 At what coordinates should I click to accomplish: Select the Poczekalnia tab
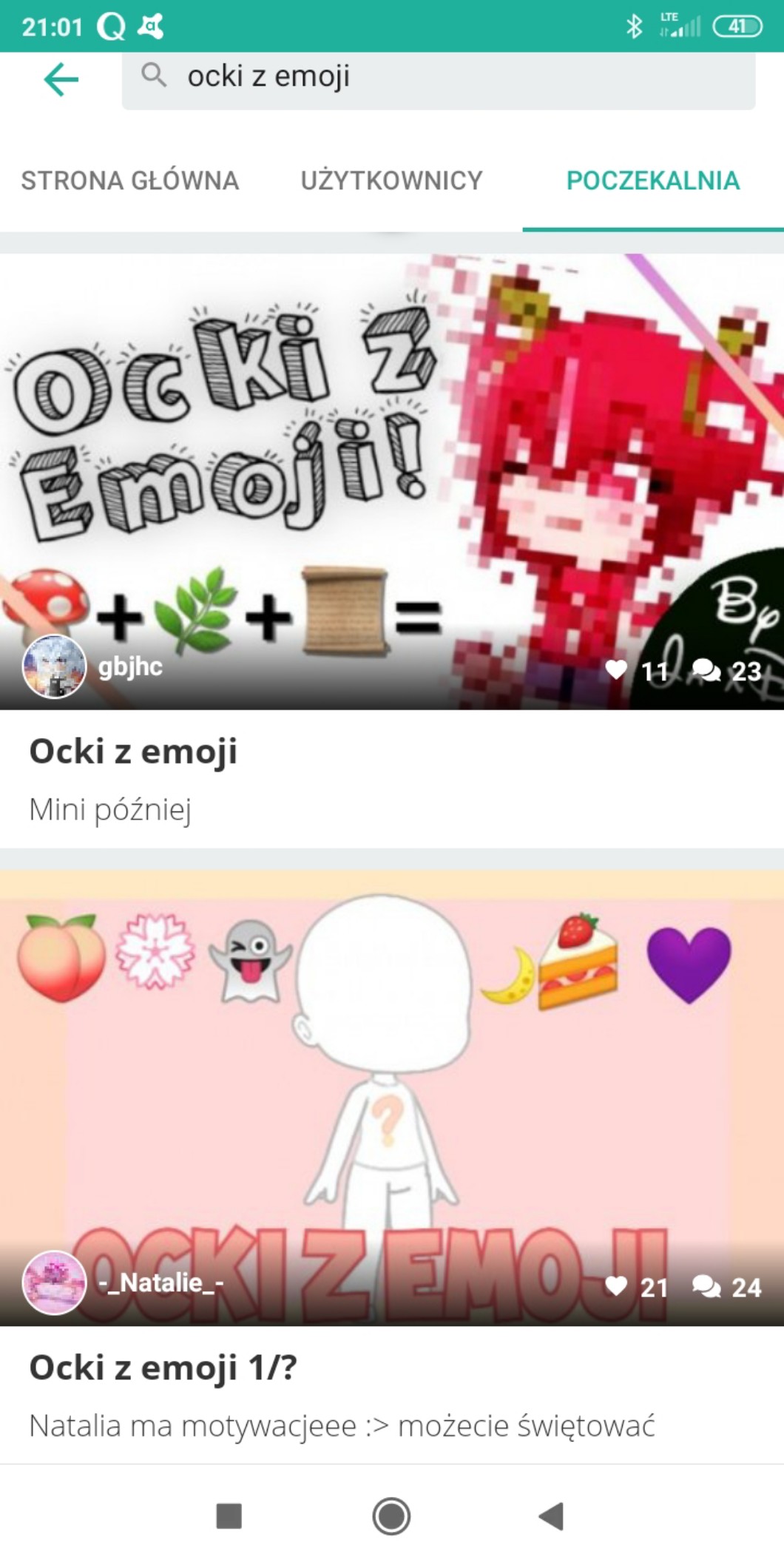(652, 180)
